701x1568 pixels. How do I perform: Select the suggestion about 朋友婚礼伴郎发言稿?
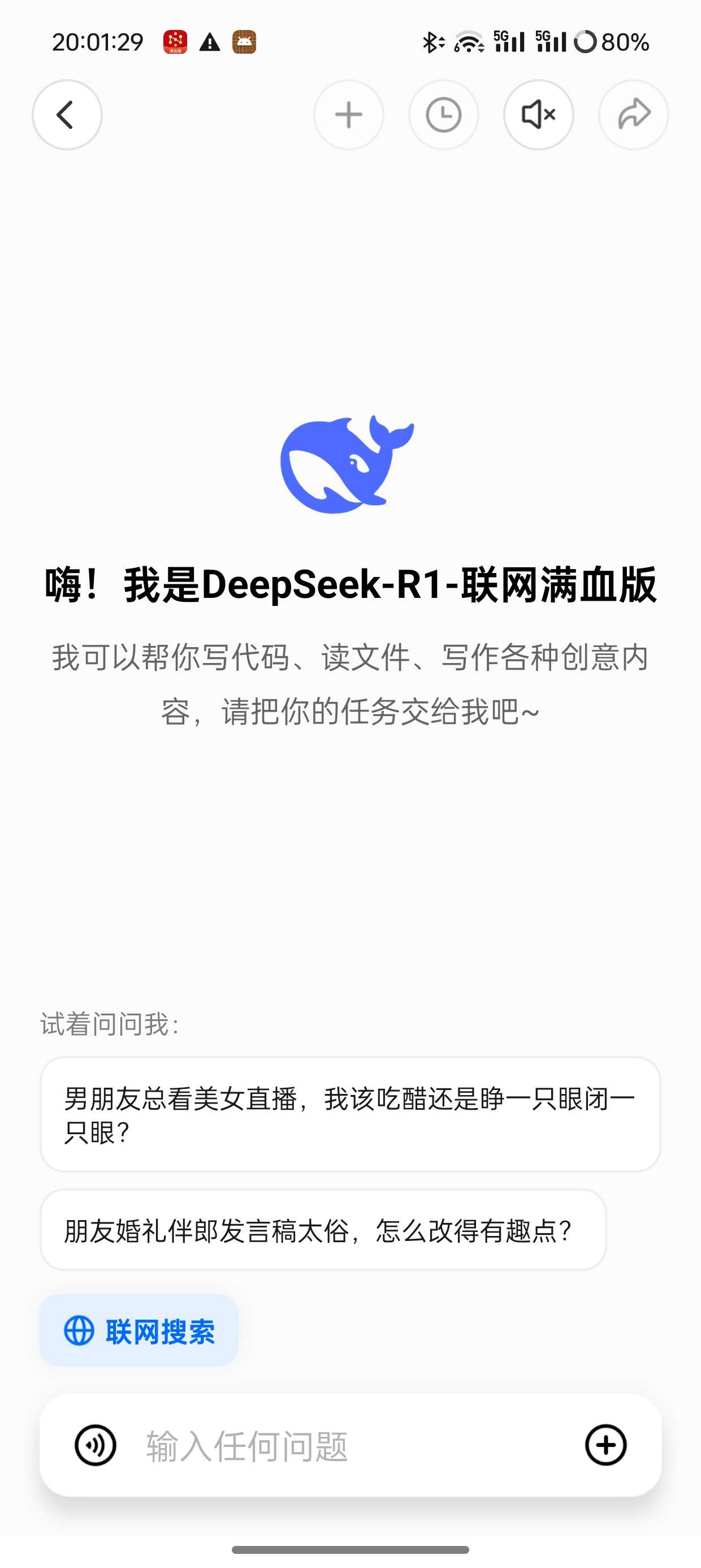[323, 1230]
